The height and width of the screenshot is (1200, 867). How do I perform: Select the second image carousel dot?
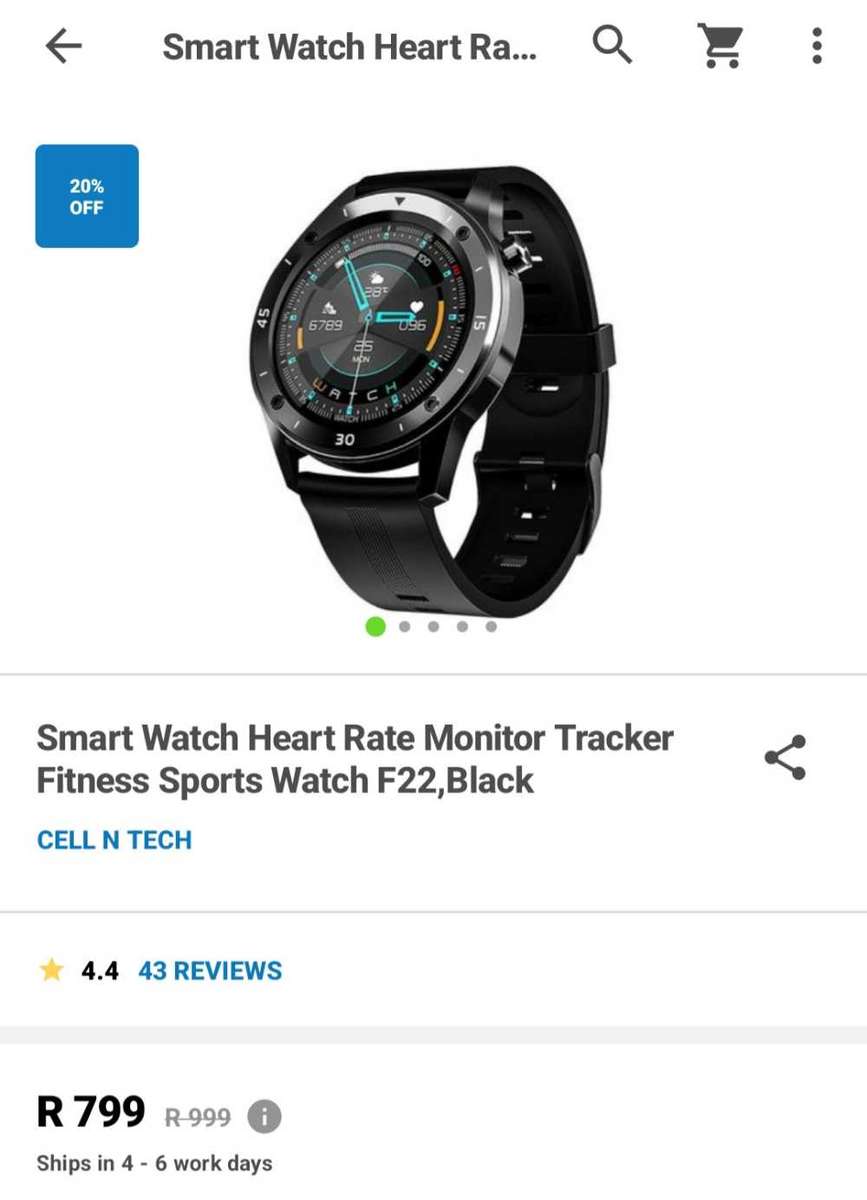(404, 627)
